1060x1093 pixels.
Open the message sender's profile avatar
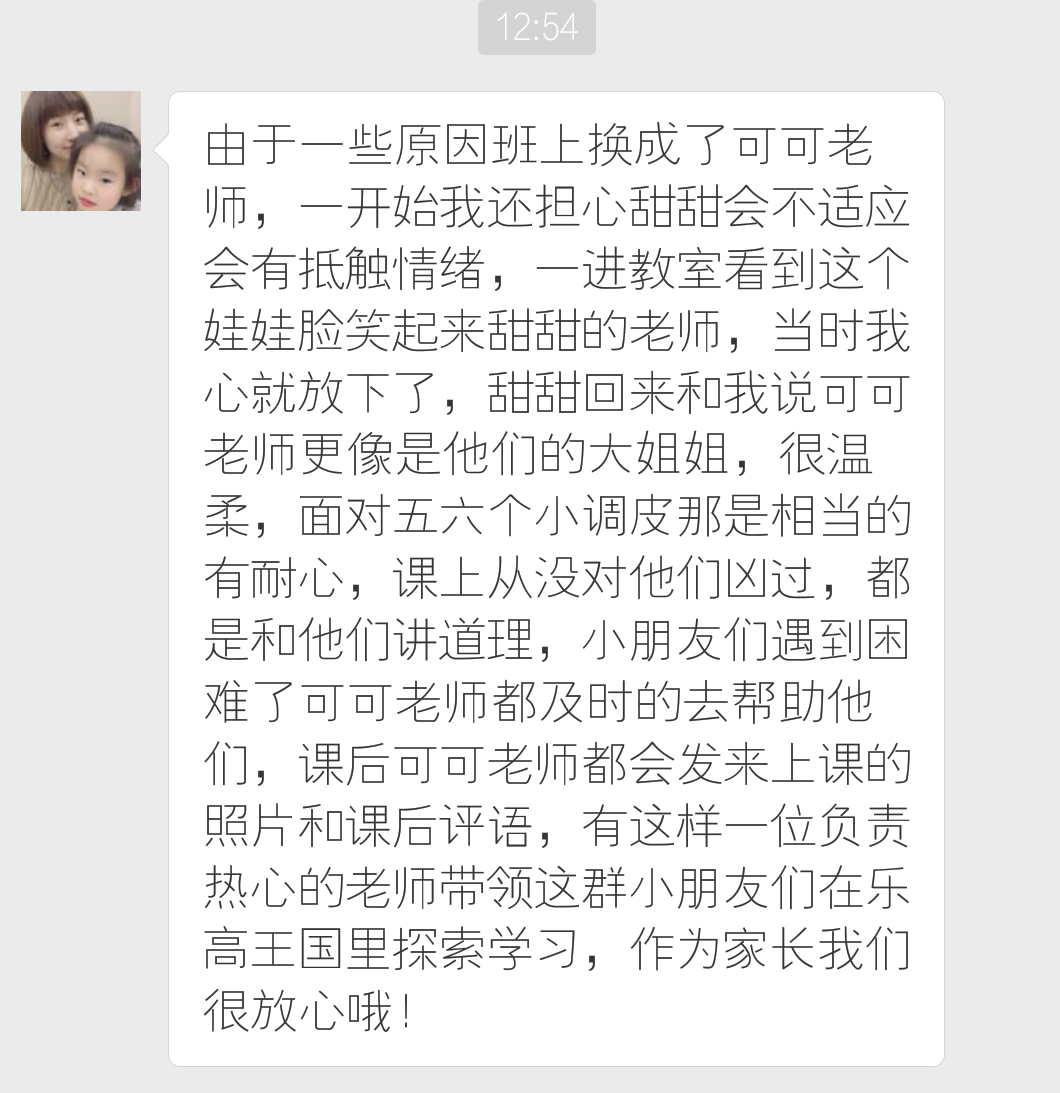tap(81, 151)
